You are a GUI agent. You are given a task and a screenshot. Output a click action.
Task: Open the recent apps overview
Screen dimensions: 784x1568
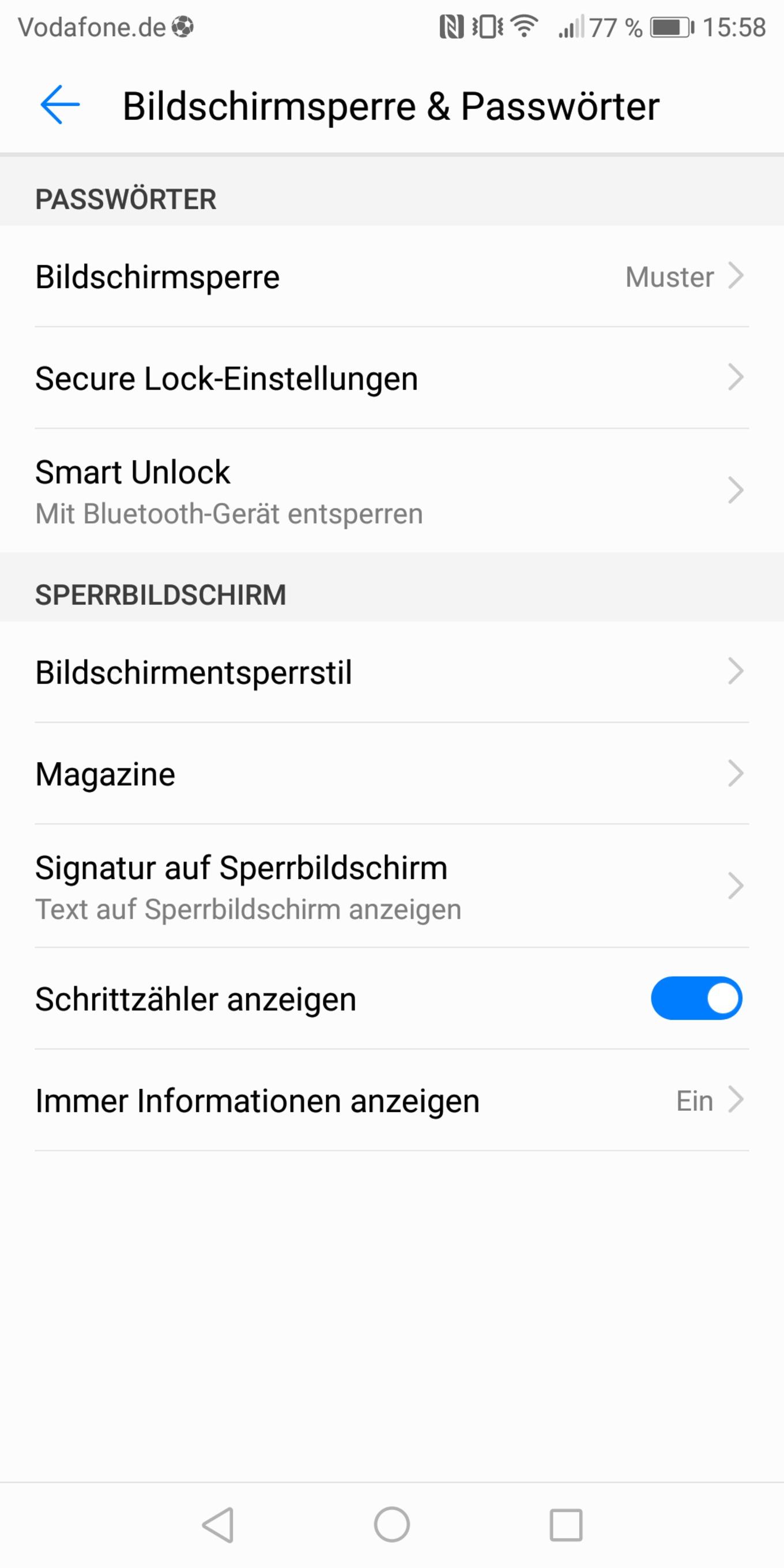coord(566,1525)
